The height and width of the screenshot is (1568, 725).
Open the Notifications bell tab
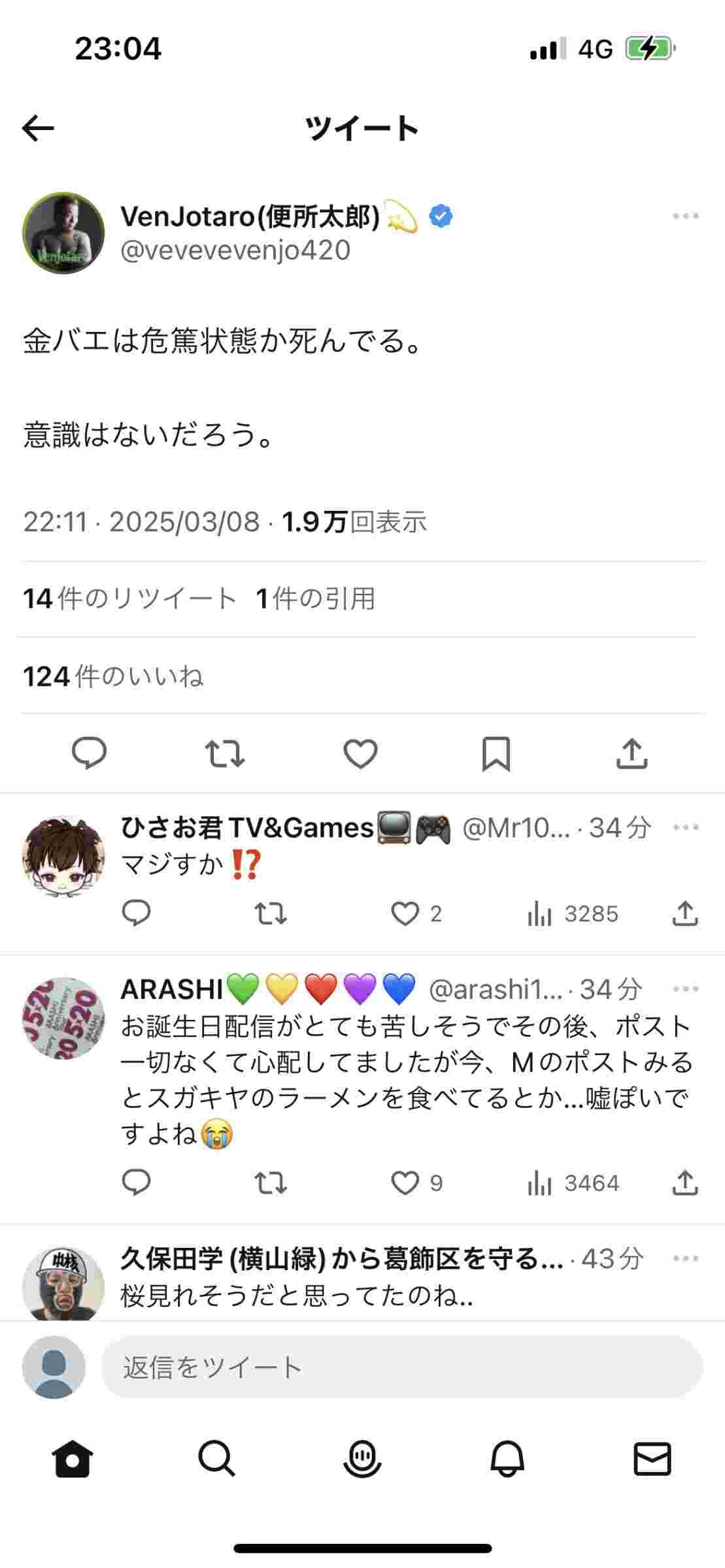(x=507, y=1459)
